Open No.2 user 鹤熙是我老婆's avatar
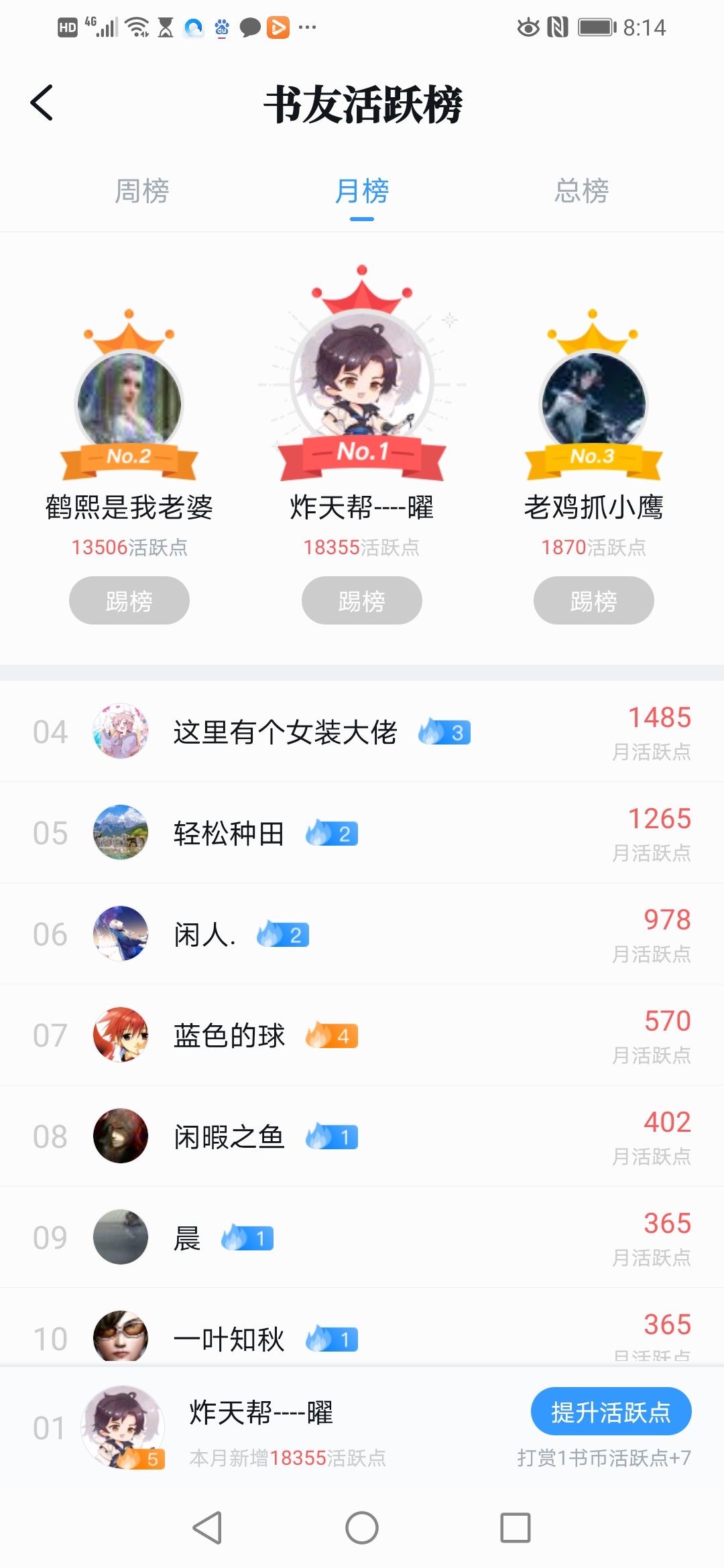Screen dimensions: 724x1568 [129, 403]
